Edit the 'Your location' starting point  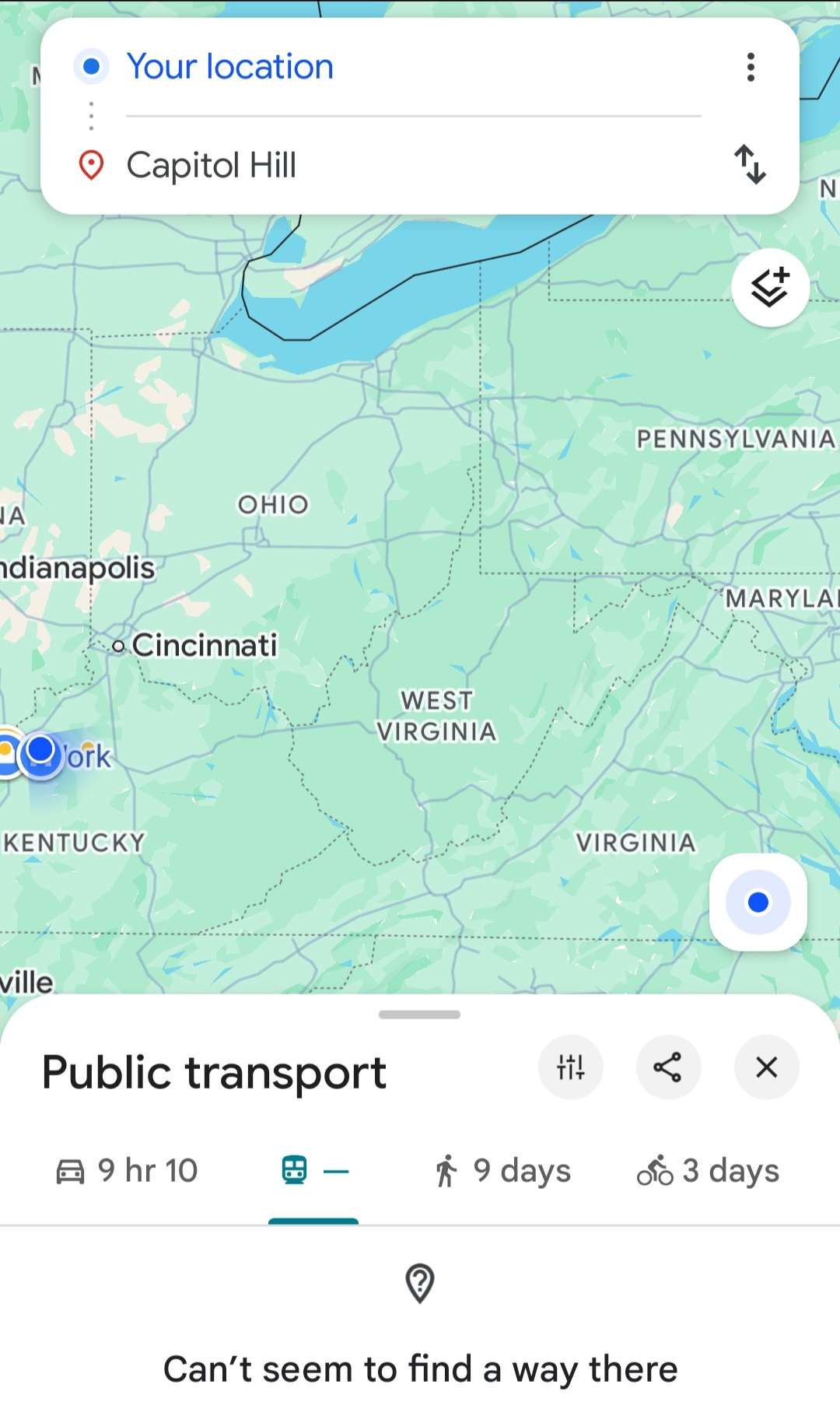(x=230, y=67)
